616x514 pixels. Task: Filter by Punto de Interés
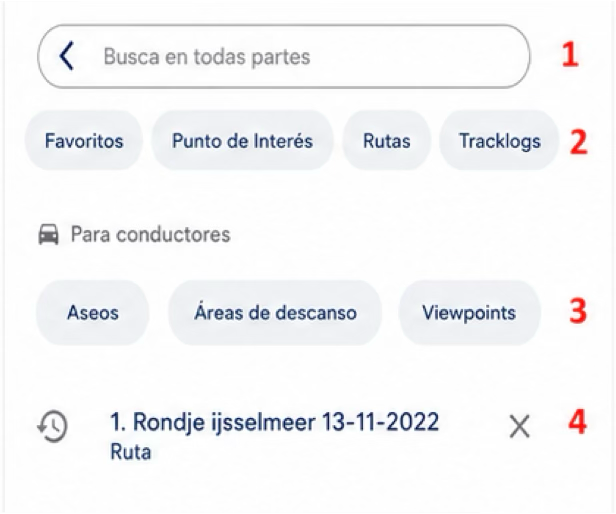(242, 141)
